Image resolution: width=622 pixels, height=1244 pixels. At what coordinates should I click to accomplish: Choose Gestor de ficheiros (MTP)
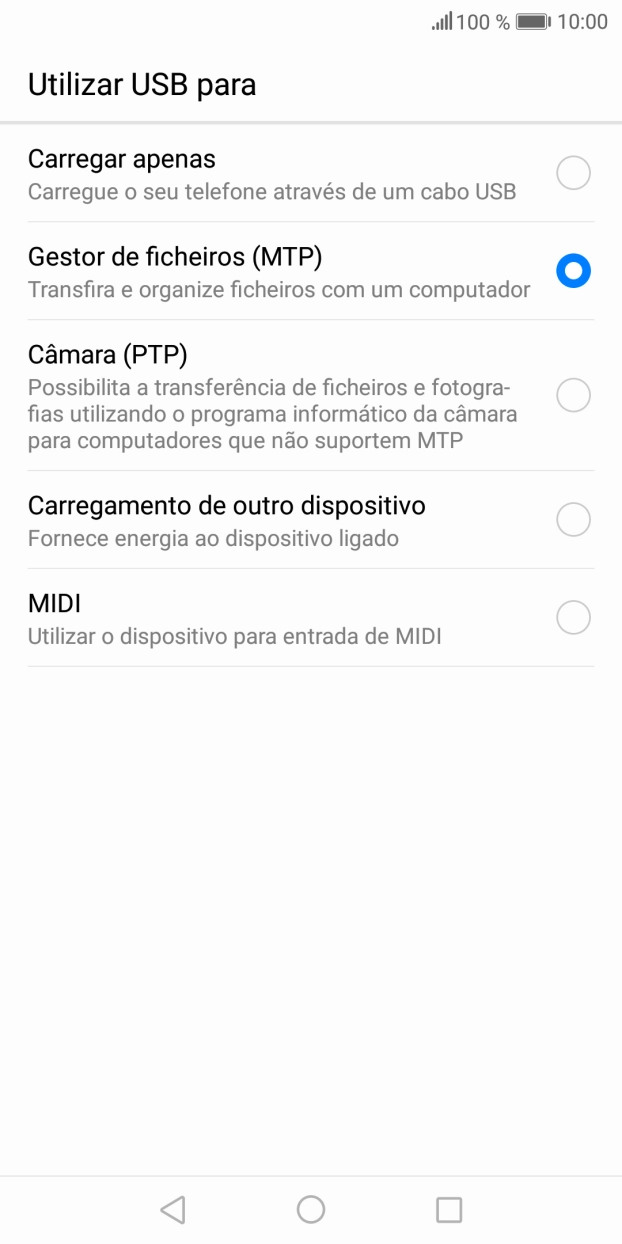pos(573,271)
